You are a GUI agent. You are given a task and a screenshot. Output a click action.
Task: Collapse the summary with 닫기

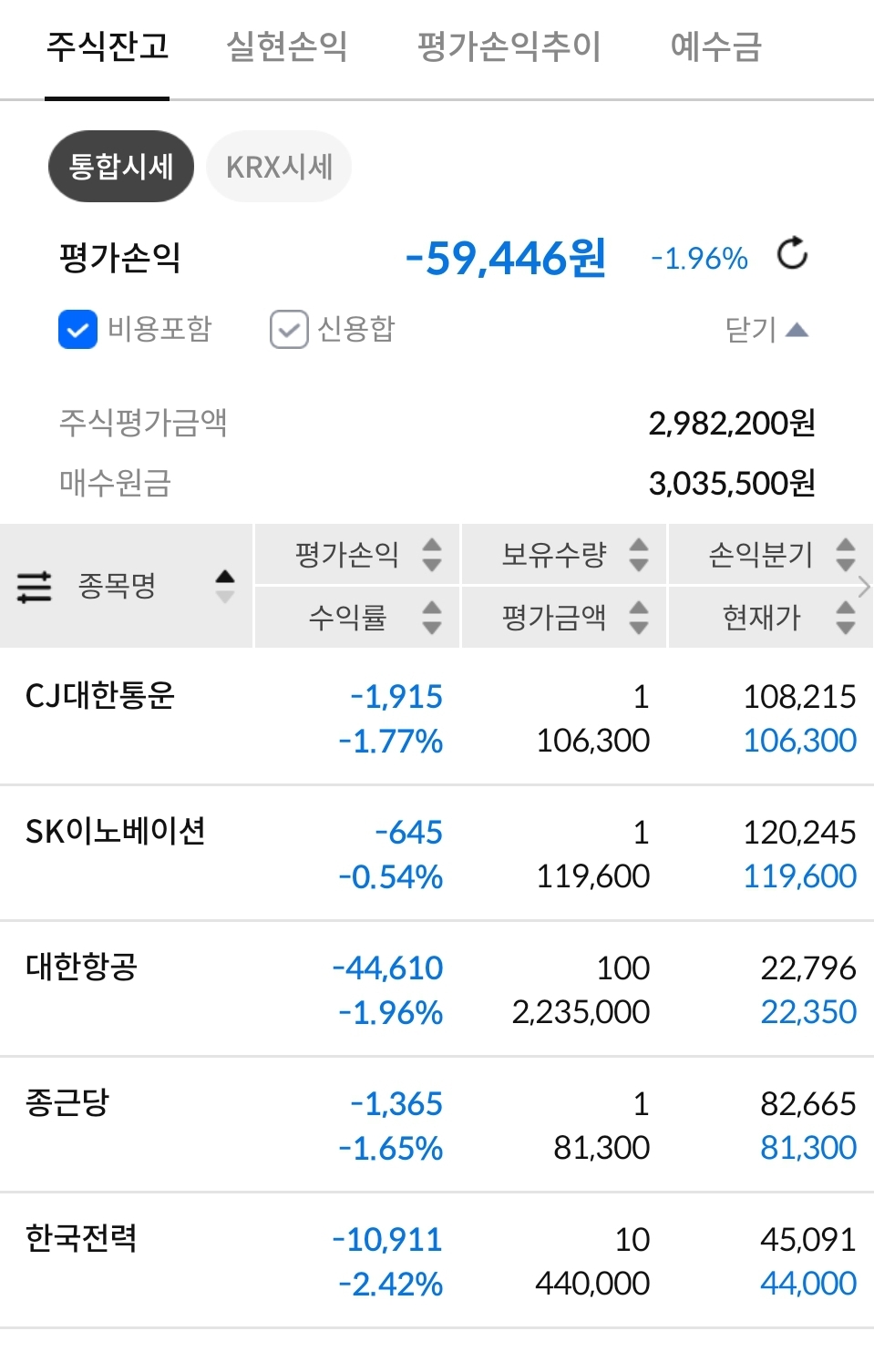766,329
